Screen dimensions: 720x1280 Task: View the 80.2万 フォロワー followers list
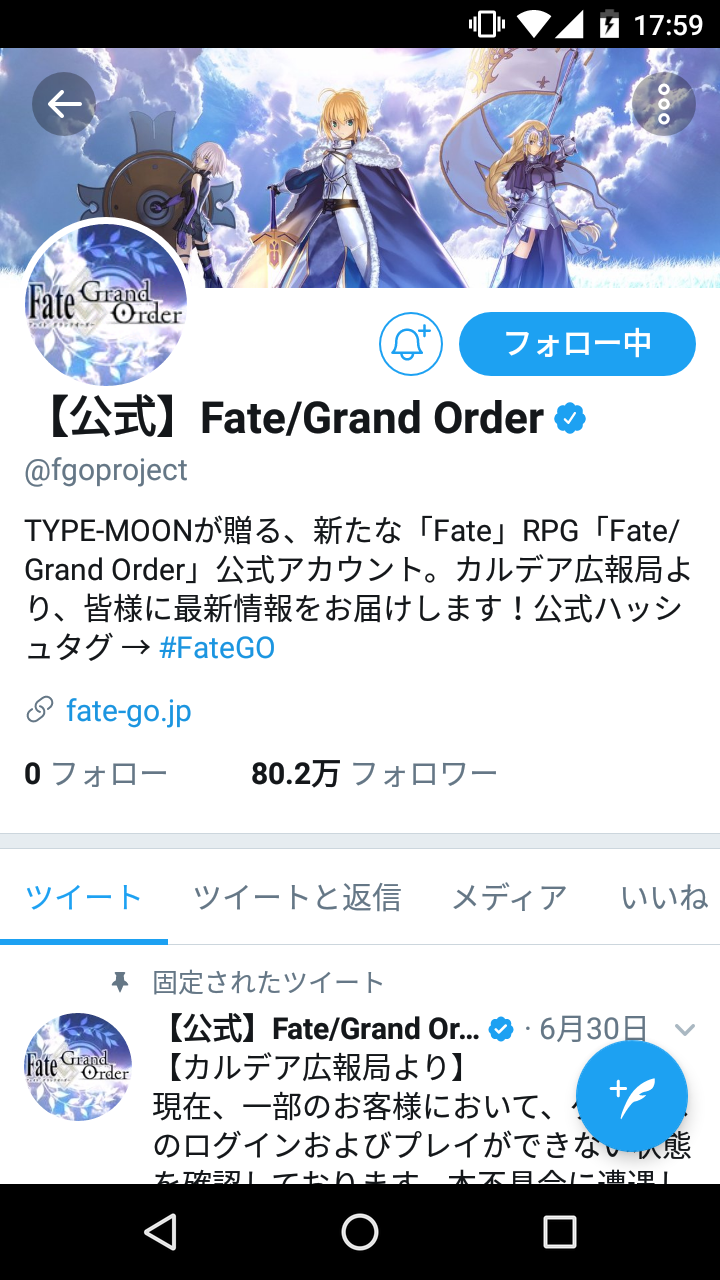(x=374, y=773)
